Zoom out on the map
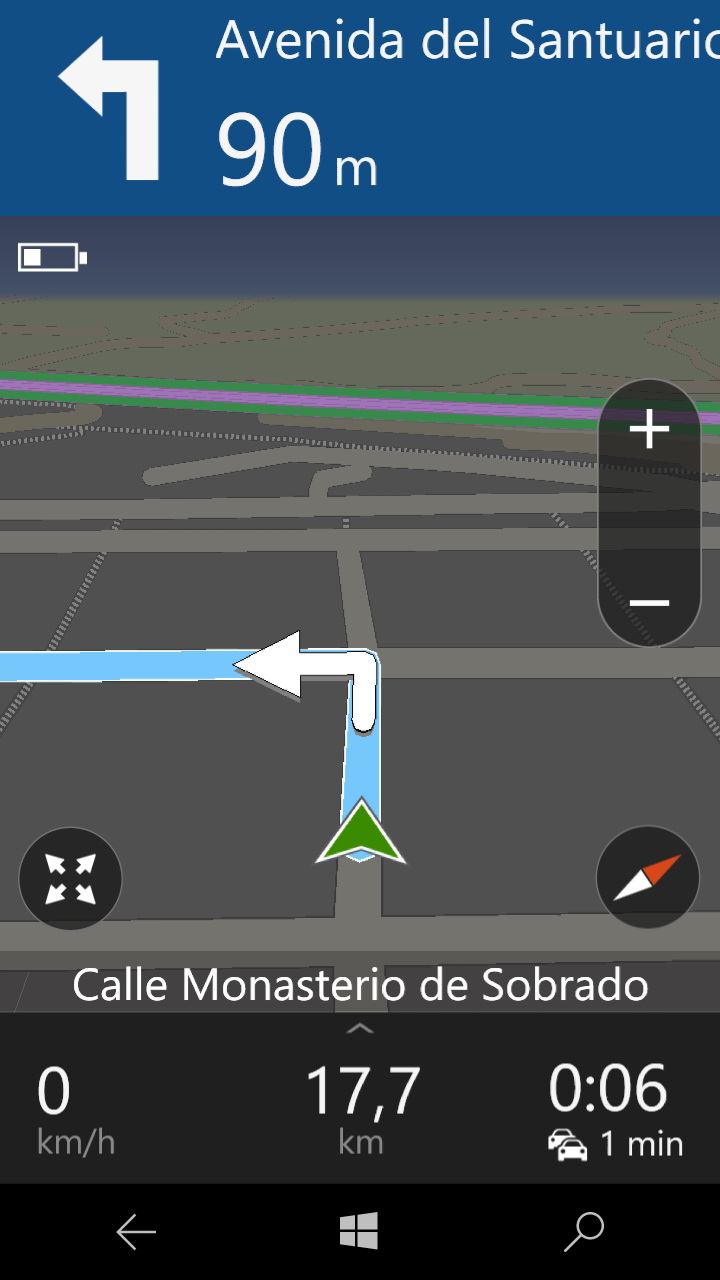 tap(649, 602)
